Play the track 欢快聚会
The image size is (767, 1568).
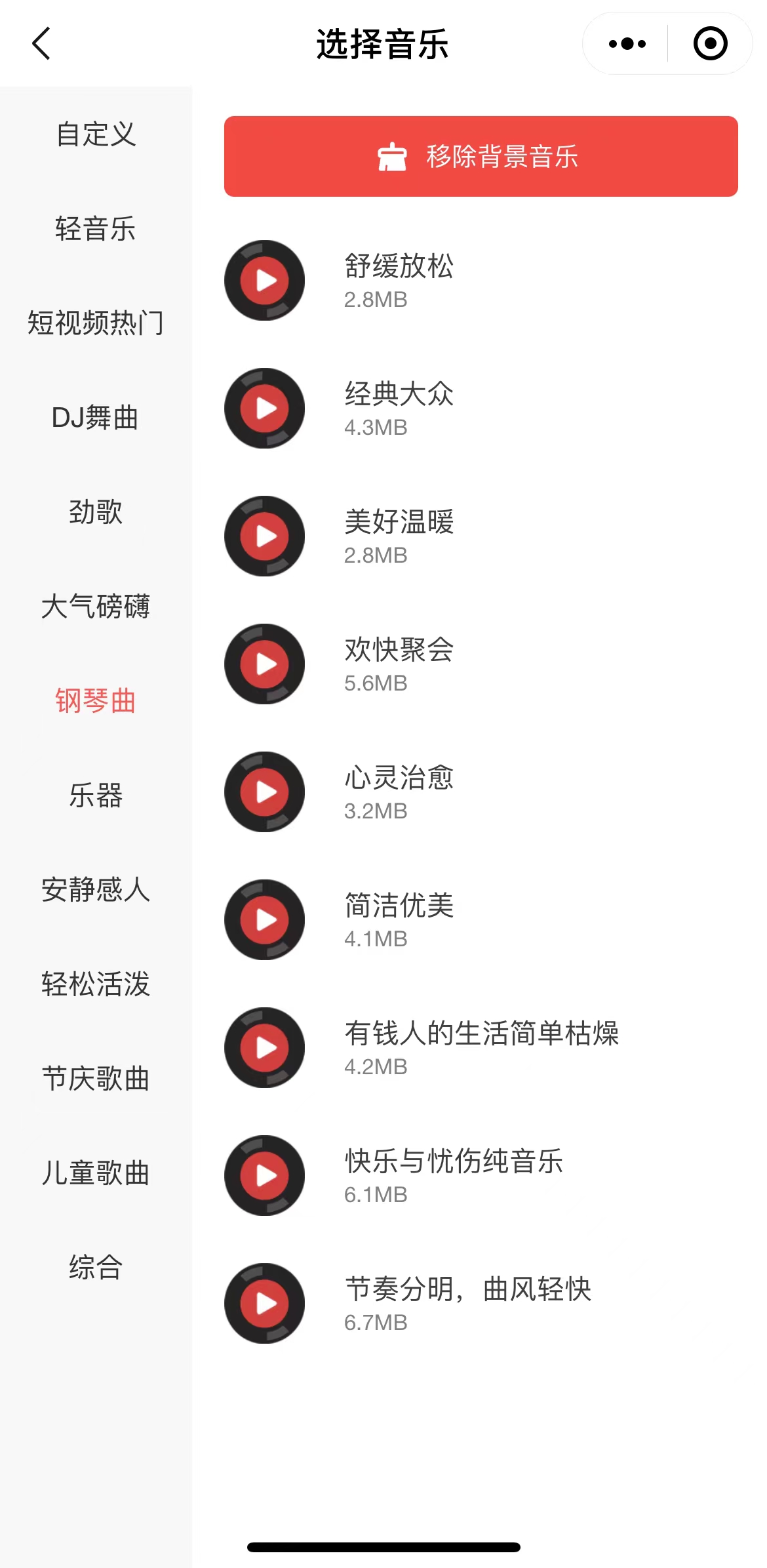point(265,664)
